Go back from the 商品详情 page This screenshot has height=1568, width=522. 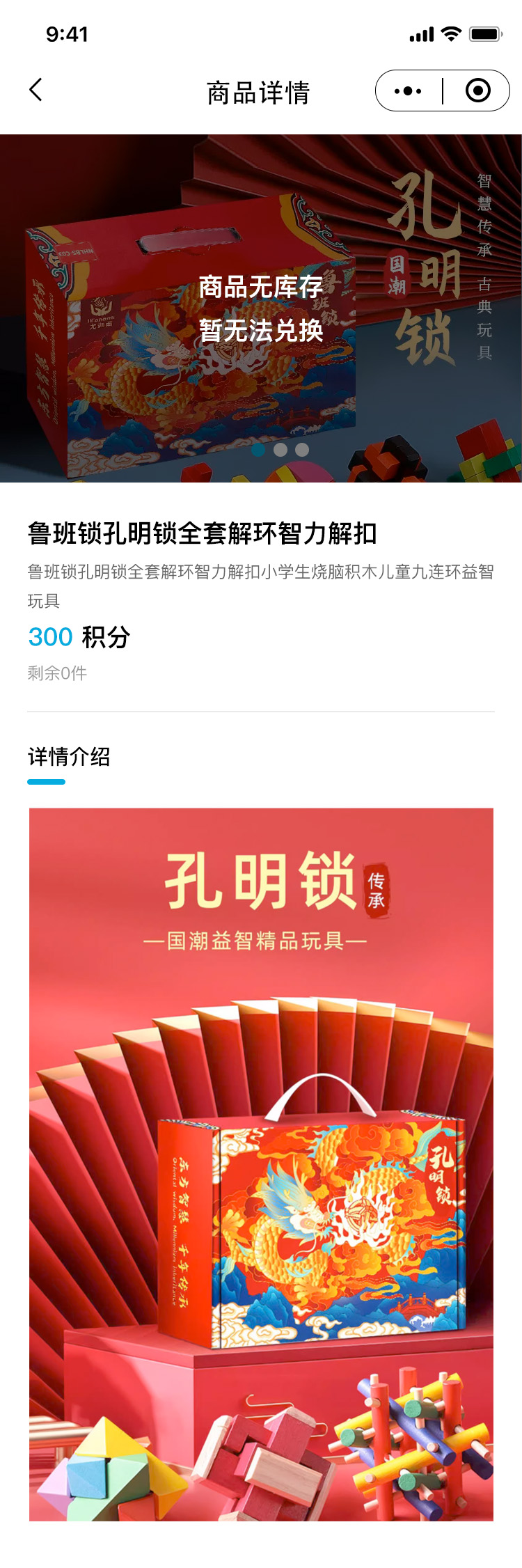(36, 91)
